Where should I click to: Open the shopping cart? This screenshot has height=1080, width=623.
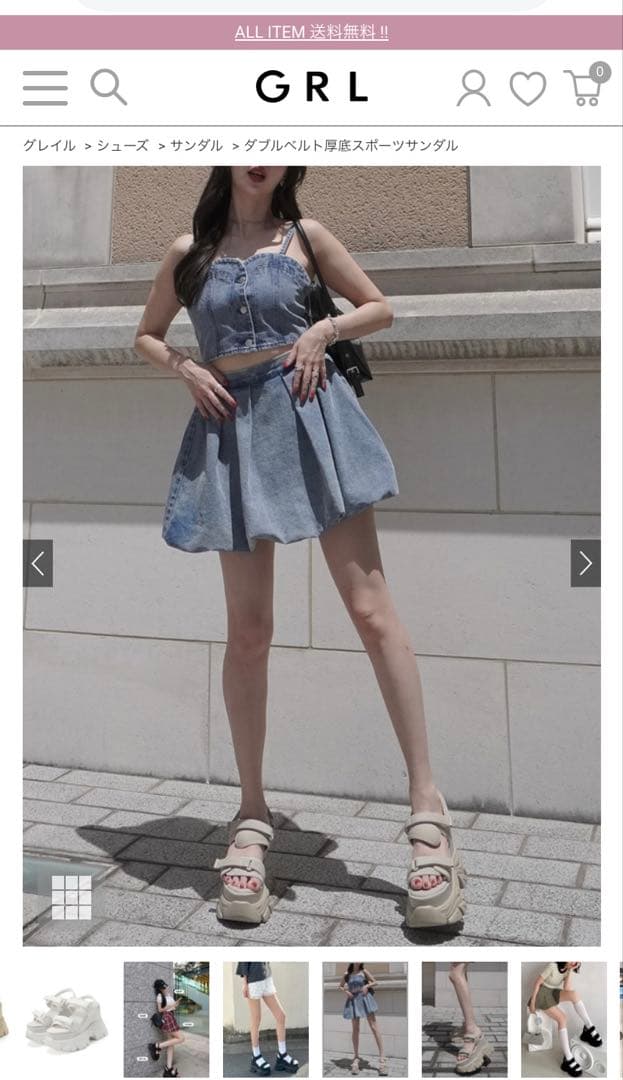coord(586,85)
